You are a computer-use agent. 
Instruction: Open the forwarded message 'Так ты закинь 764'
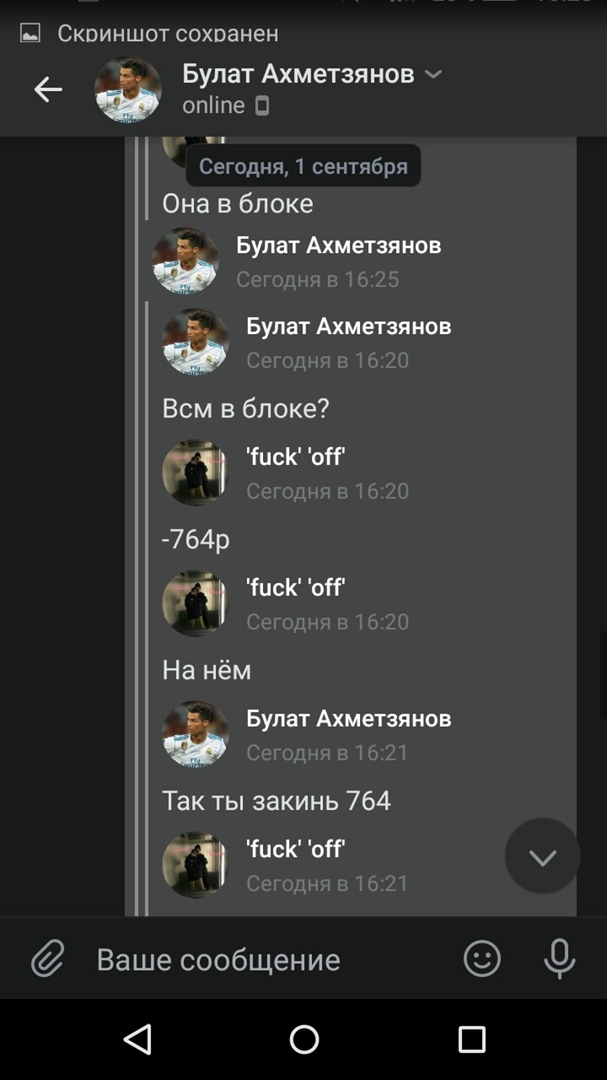click(x=276, y=801)
